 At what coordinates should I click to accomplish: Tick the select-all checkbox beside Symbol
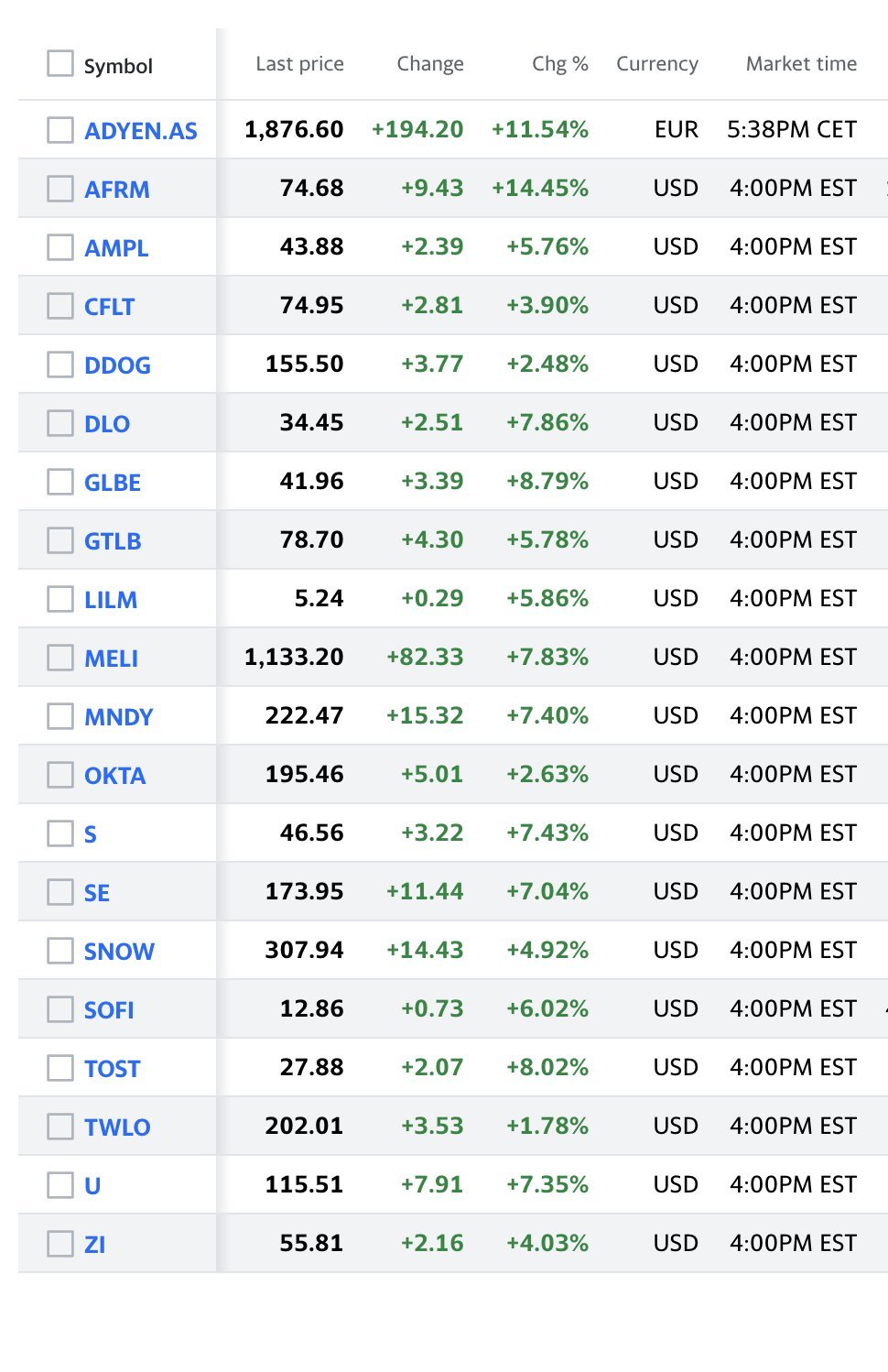pos(60,64)
